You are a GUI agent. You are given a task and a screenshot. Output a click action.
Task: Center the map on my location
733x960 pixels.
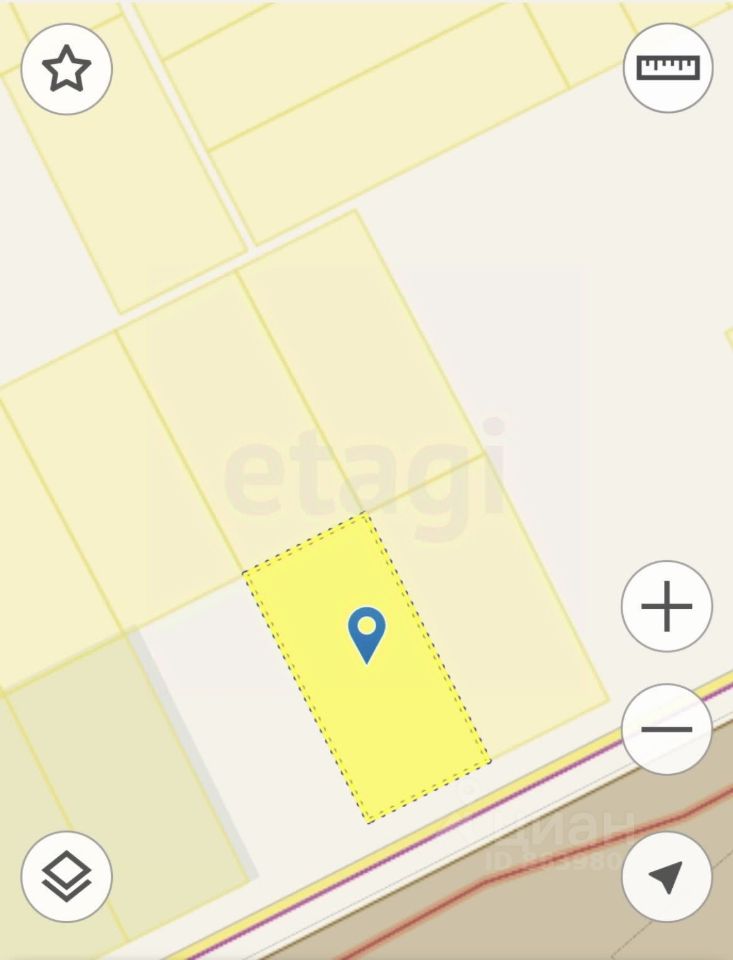[666, 877]
